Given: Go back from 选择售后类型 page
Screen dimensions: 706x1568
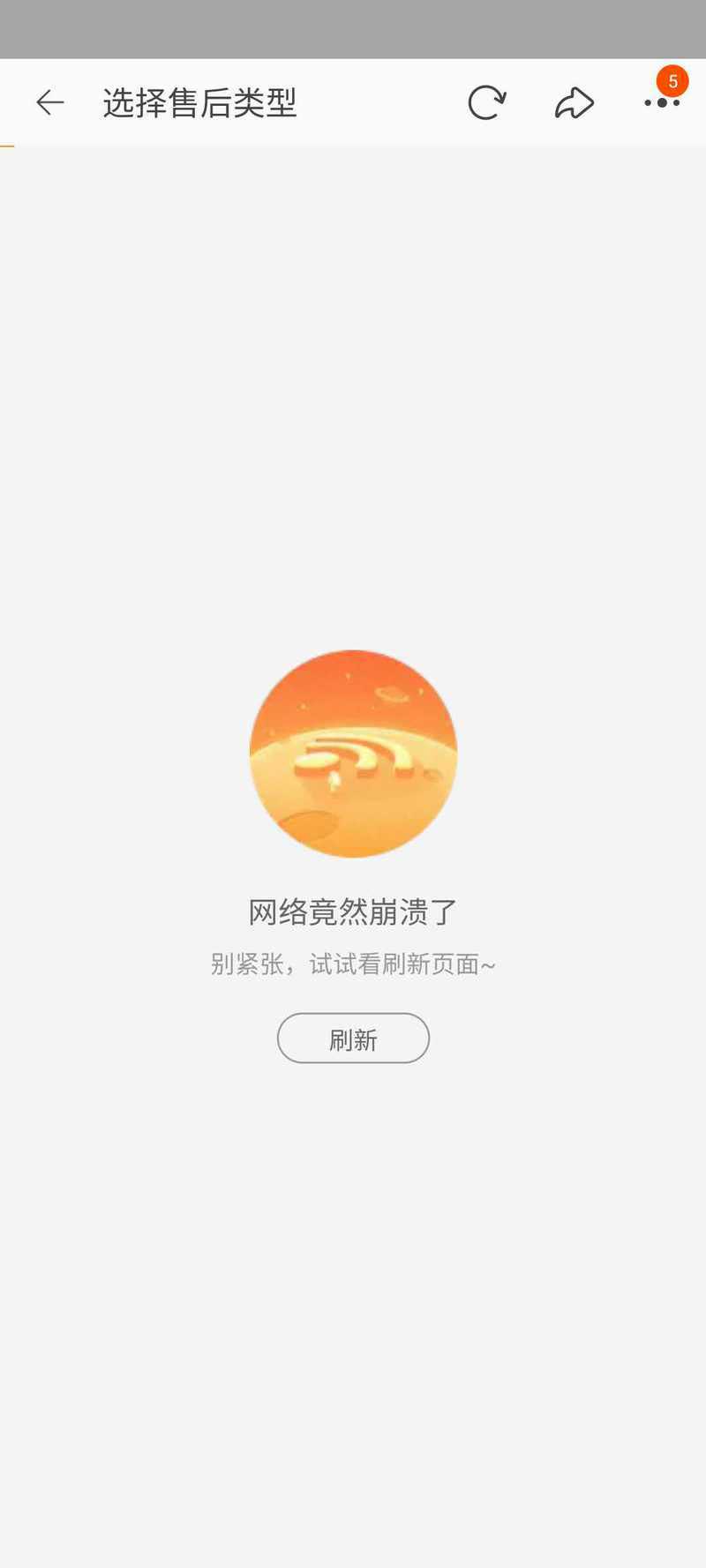Looking at the screenshot, I should click(50, 103).
